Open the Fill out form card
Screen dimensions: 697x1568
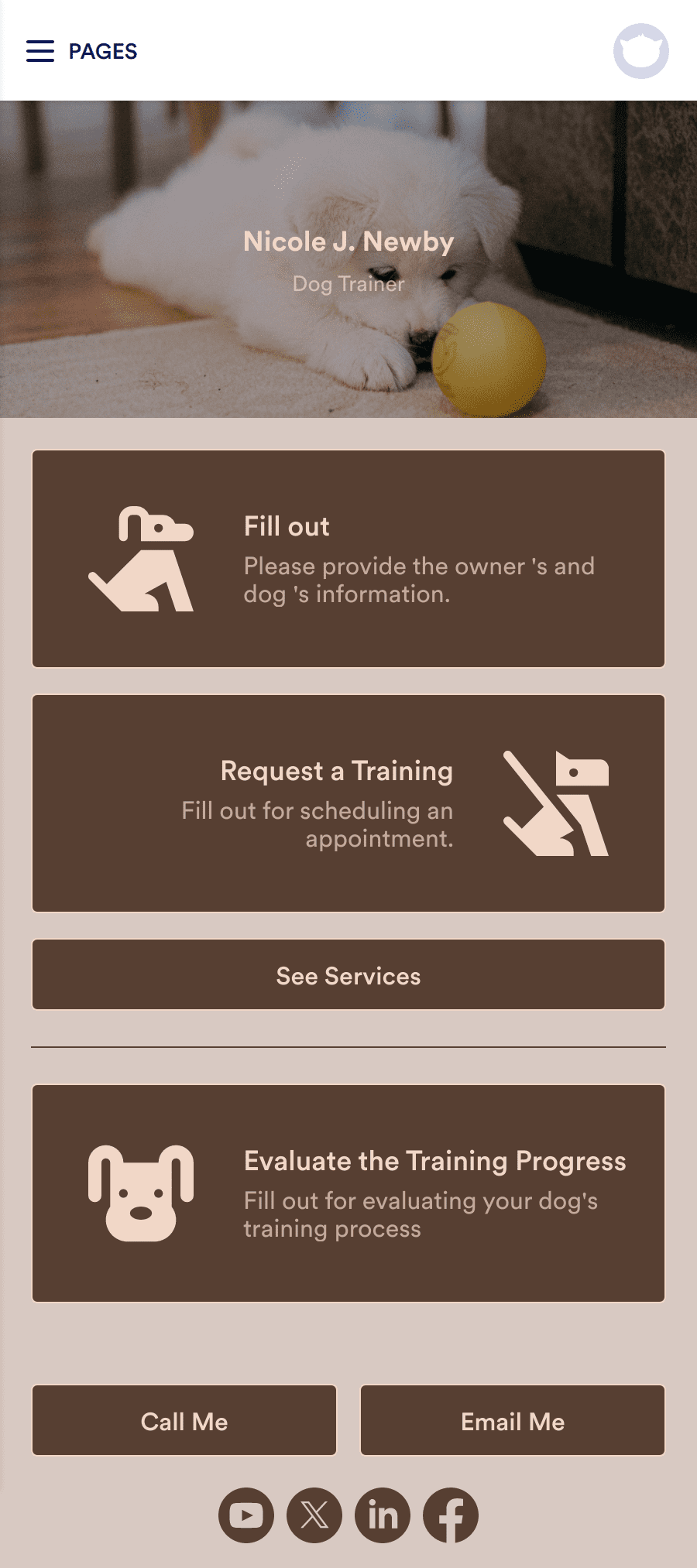tap(348, 559)
